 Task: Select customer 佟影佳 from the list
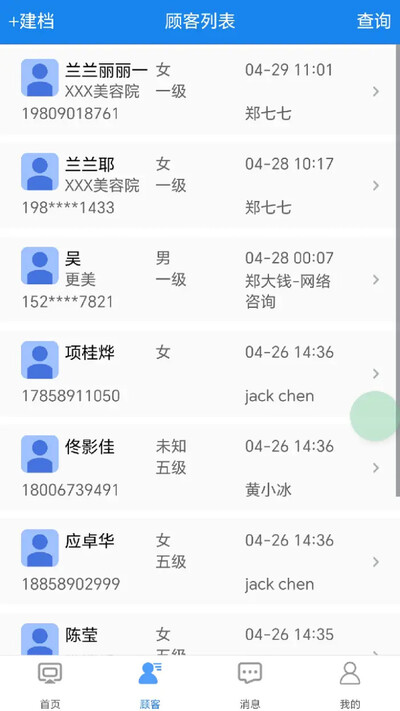(x=198, y=467)
